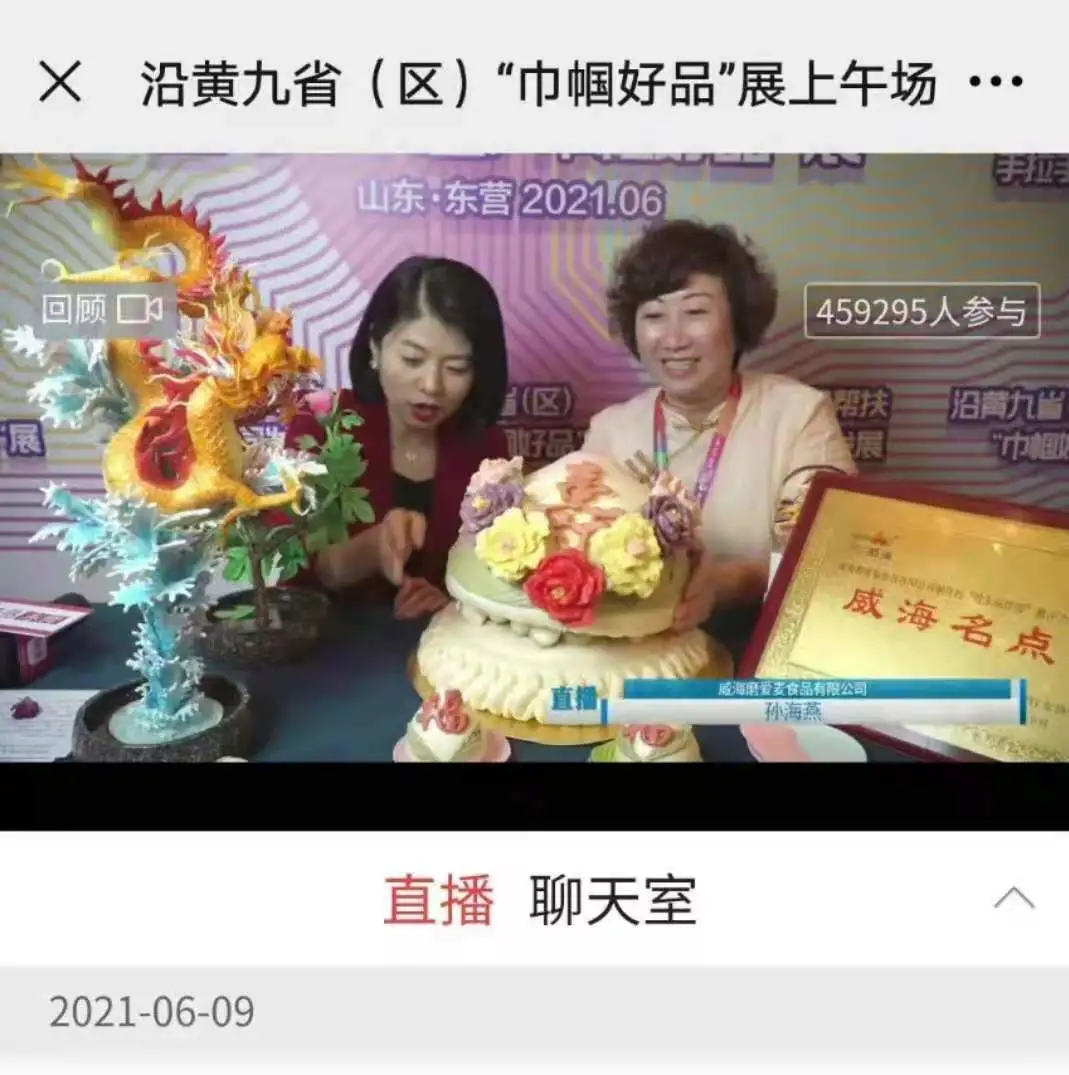Open the three-dot overflow menu
1069x1075 pixels.
(x=995, y=83)
